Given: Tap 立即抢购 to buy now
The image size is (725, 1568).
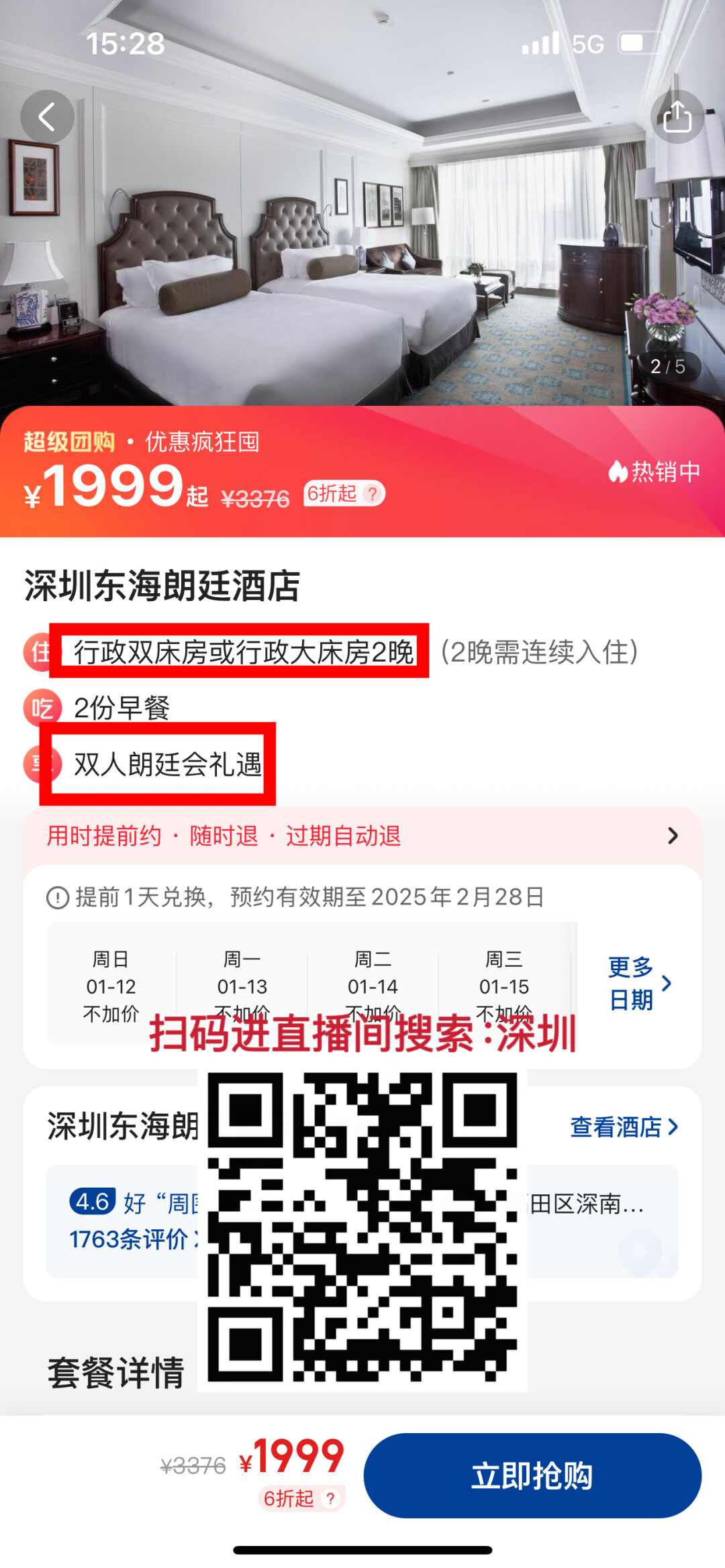Looking at the screenshot, I should tap(532, 1475).
